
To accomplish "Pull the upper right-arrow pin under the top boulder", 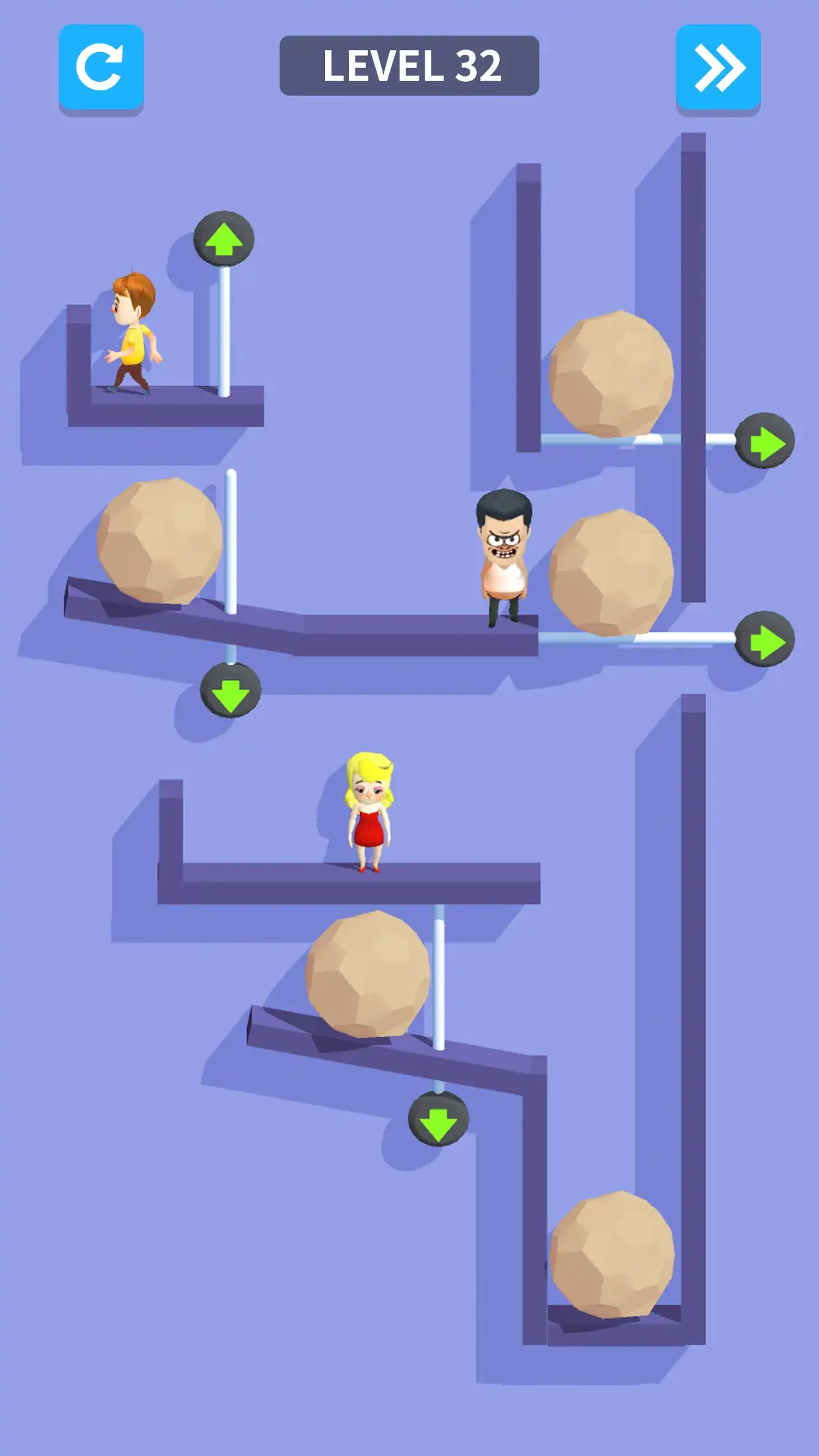I will pos(765,440).
